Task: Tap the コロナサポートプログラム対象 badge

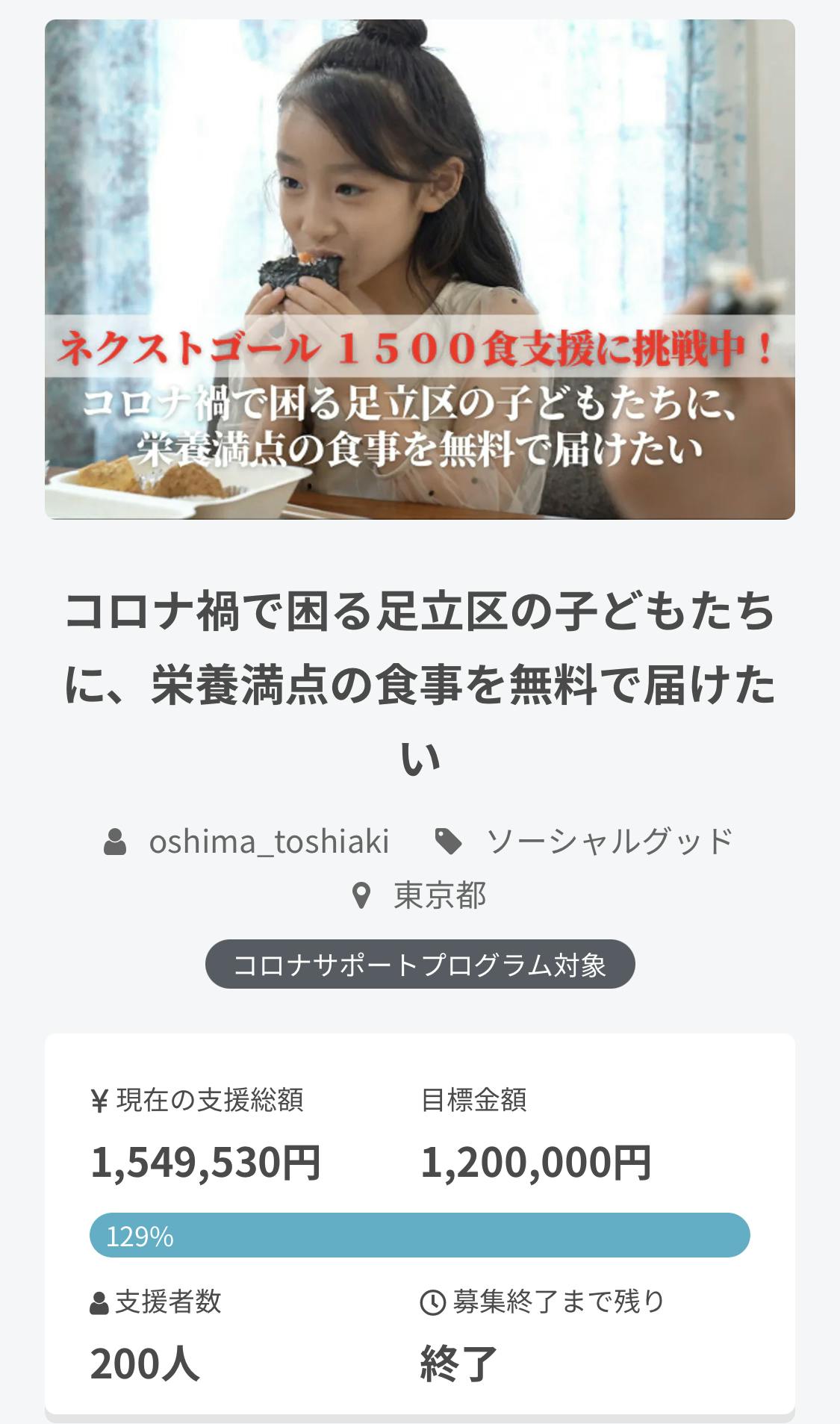Action: point(420,965)
